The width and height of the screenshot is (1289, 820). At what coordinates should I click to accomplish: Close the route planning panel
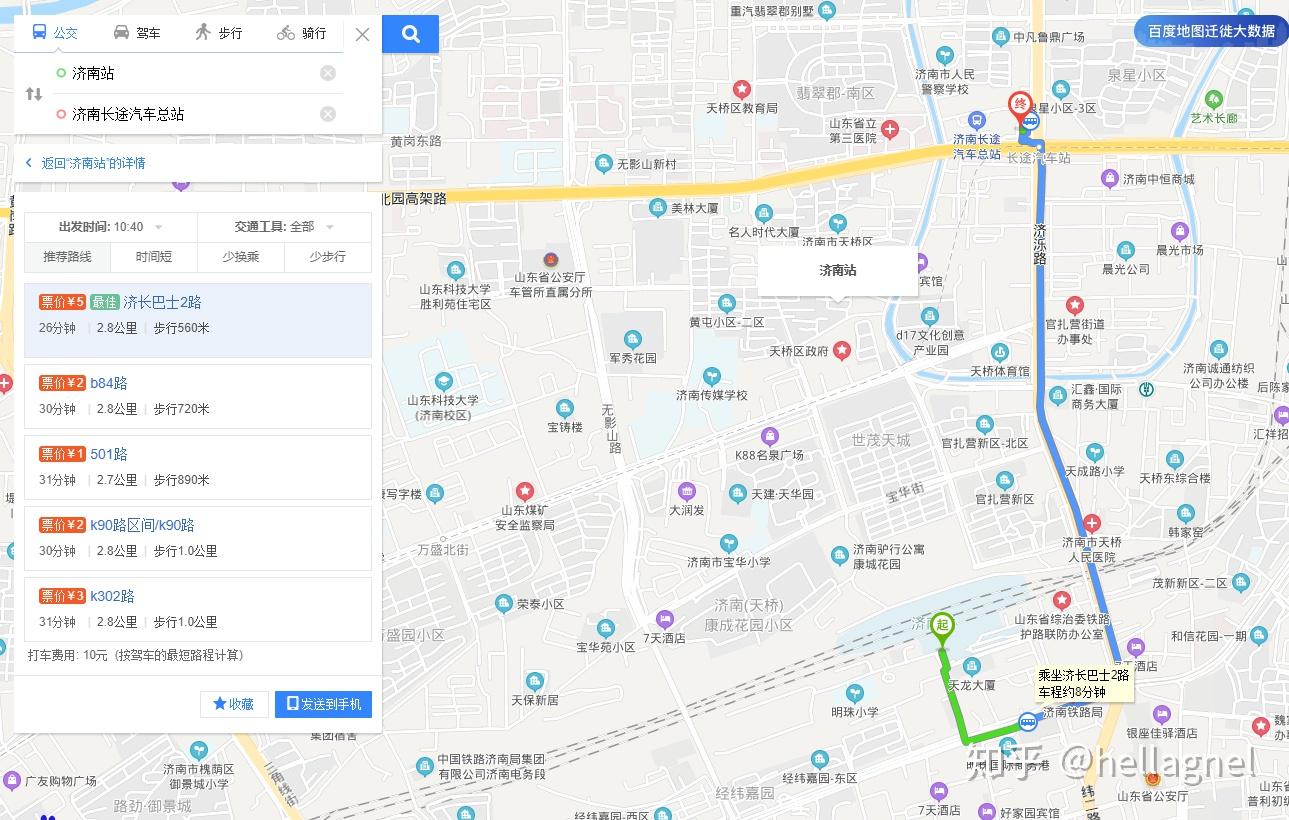coord(362,34)
